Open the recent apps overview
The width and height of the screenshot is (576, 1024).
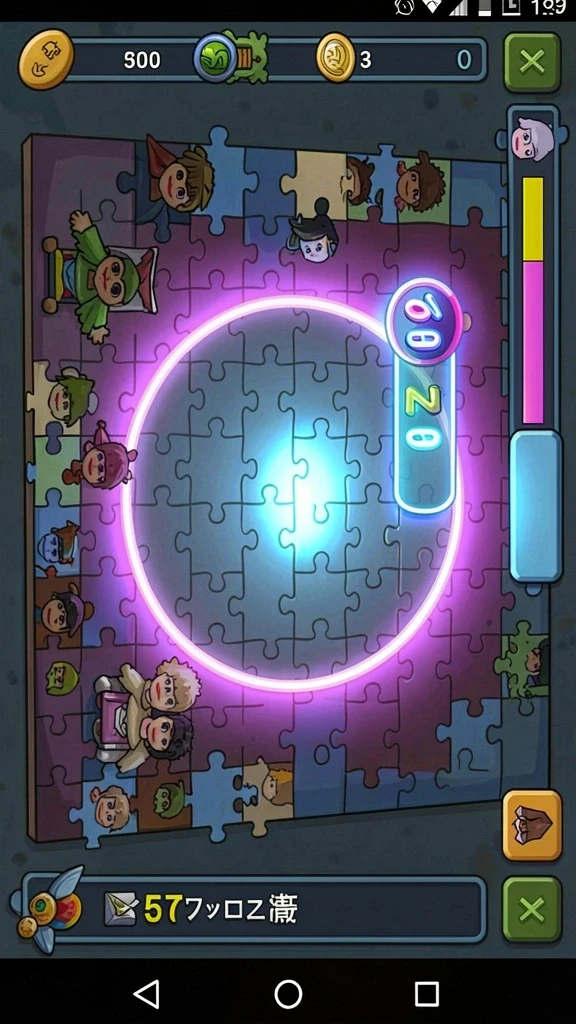point(426,994)
